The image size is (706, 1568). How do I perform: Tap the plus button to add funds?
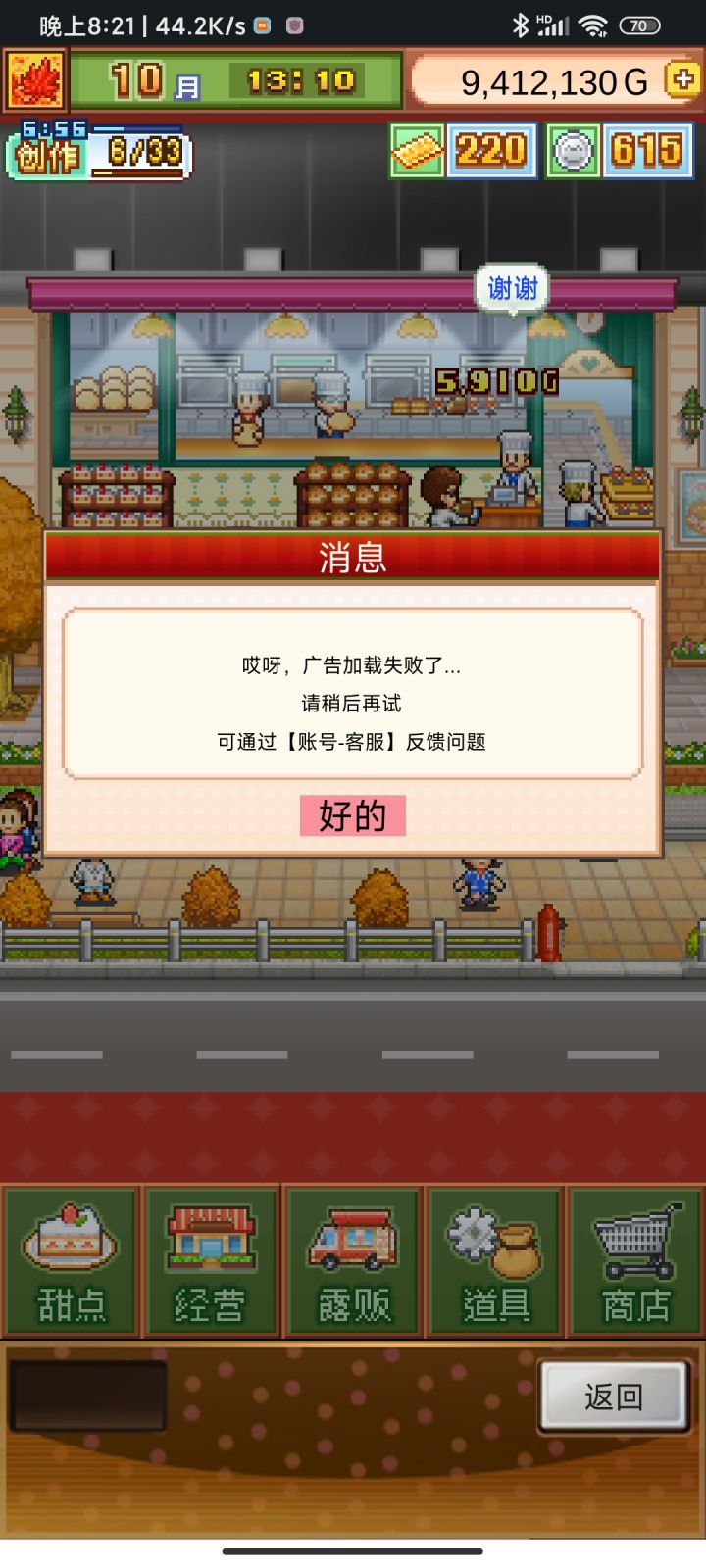click(683, 79)
